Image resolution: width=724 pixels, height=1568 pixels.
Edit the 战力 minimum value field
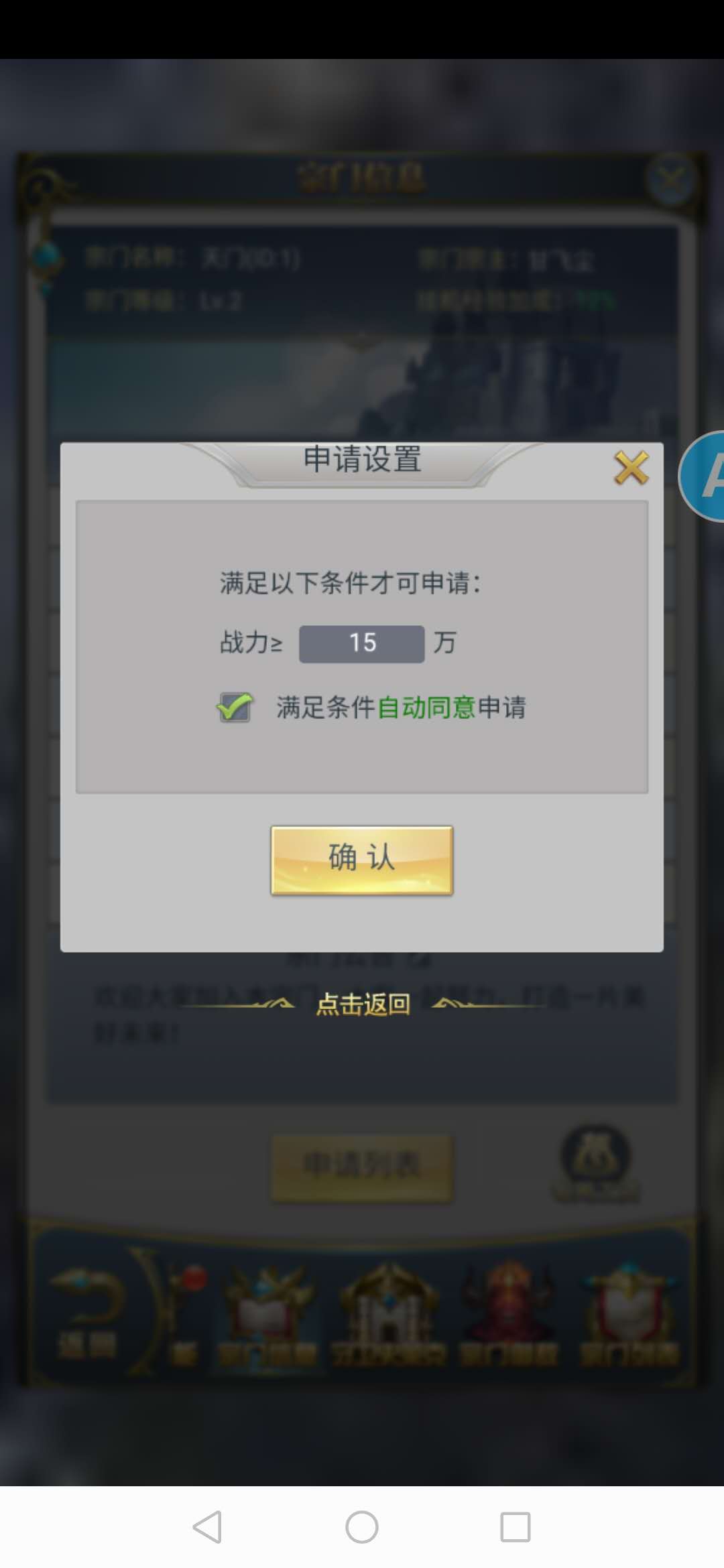[x=361, y=644]
